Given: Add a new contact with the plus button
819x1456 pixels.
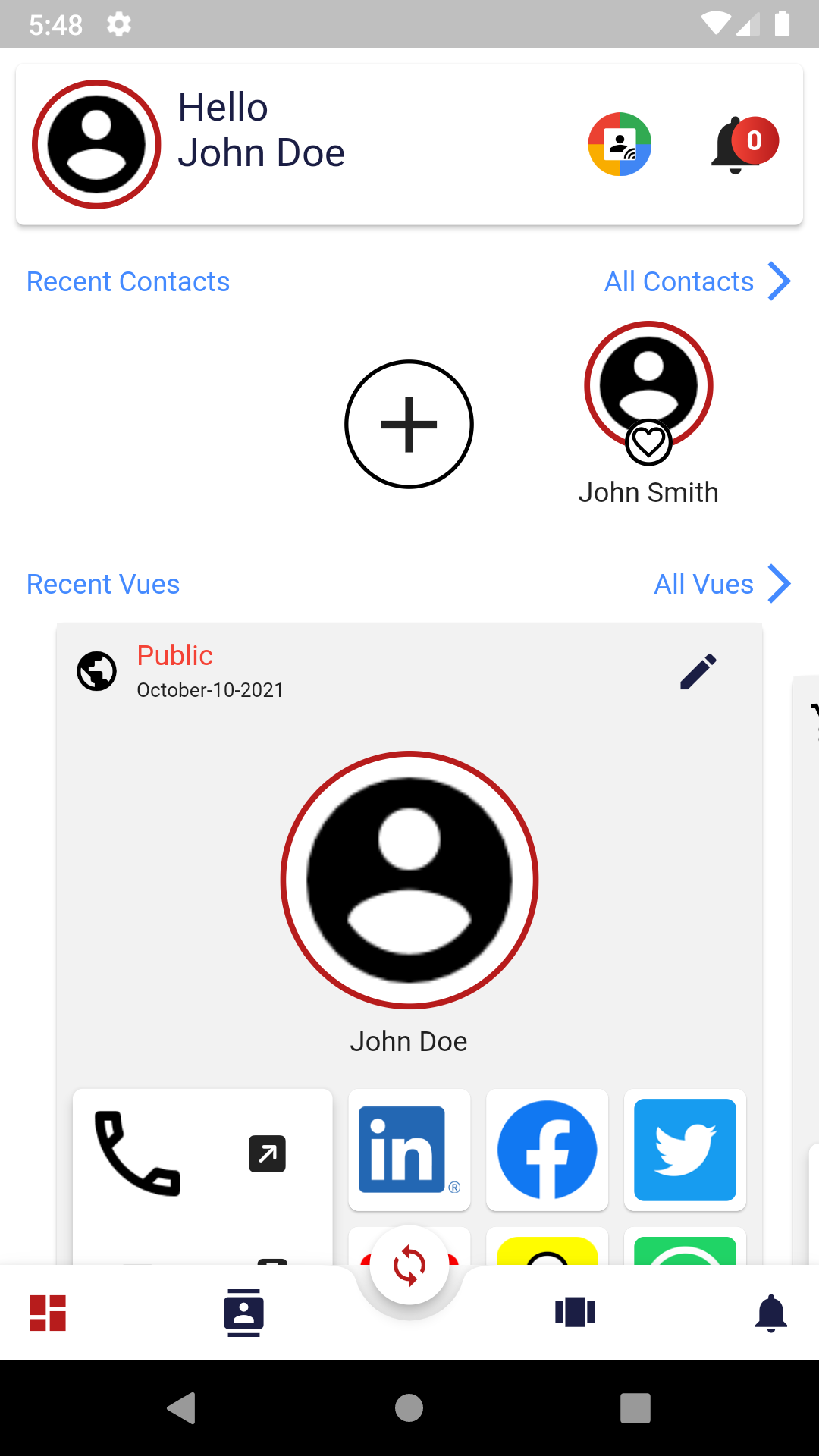Looking at the screenshot, I should (409, 424).
